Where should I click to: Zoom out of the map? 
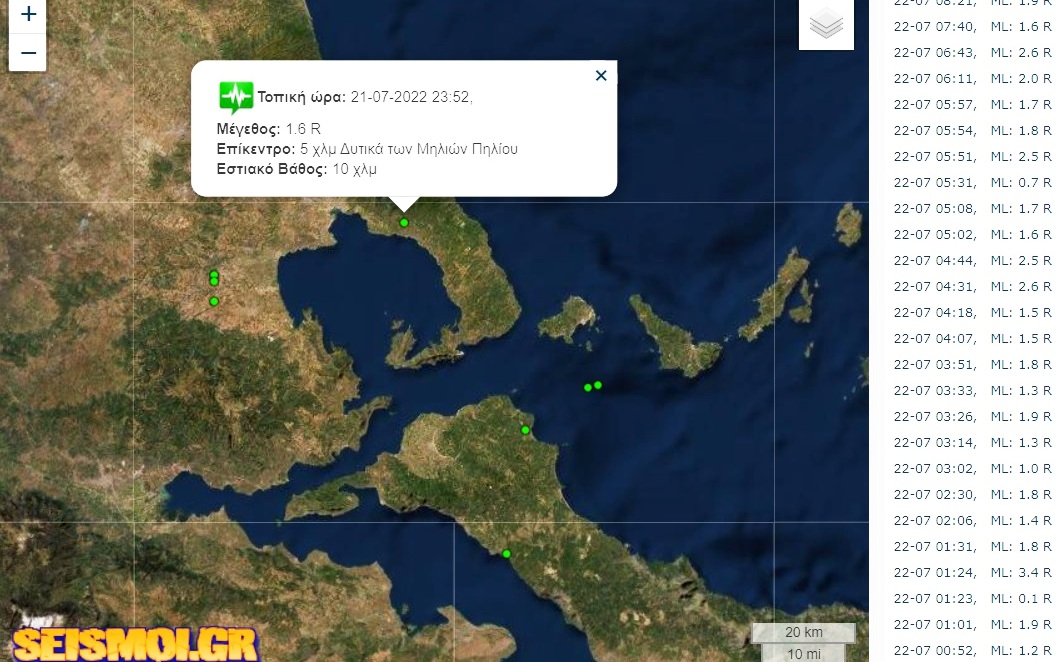point(28,52)
